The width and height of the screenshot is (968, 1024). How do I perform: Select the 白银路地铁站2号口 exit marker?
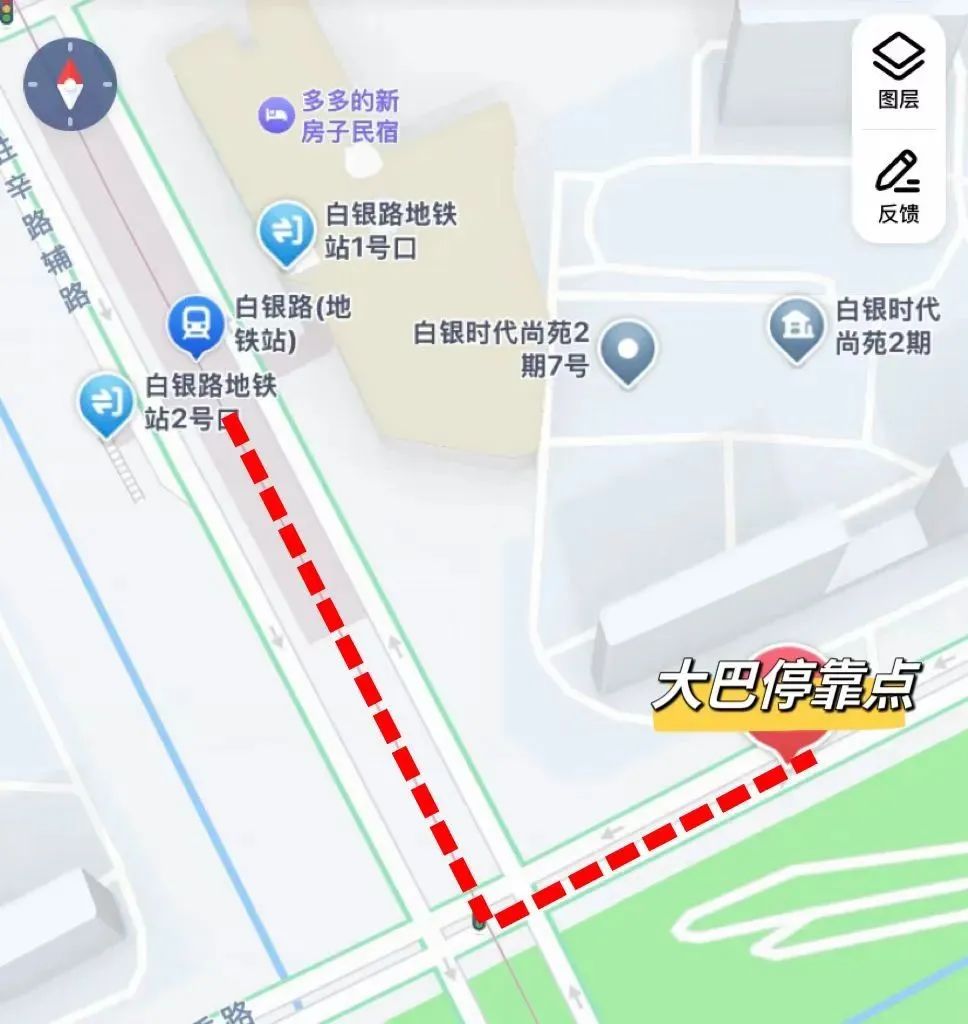click(x=106, y=403)
